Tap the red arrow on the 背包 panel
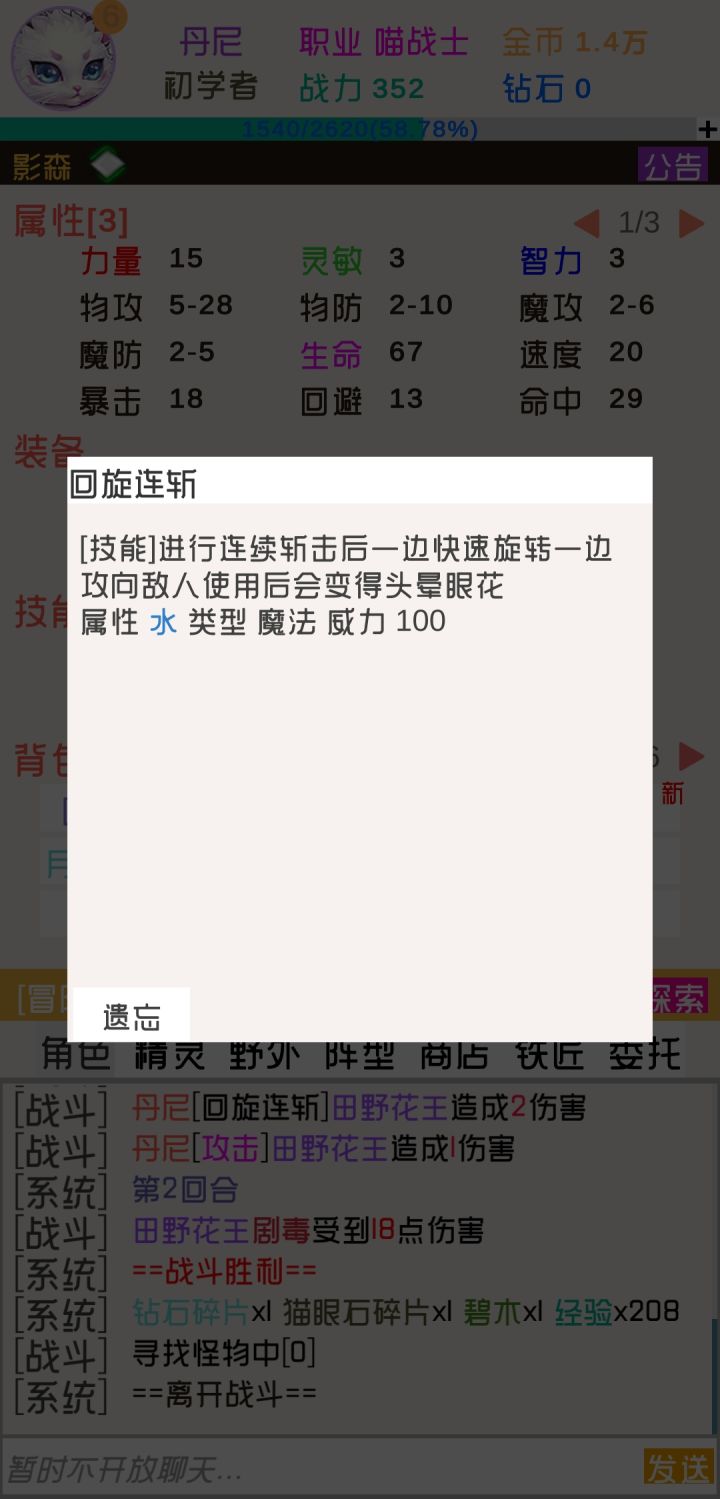The height and width of the screenshot is (1499, 720). coord(692,757)
